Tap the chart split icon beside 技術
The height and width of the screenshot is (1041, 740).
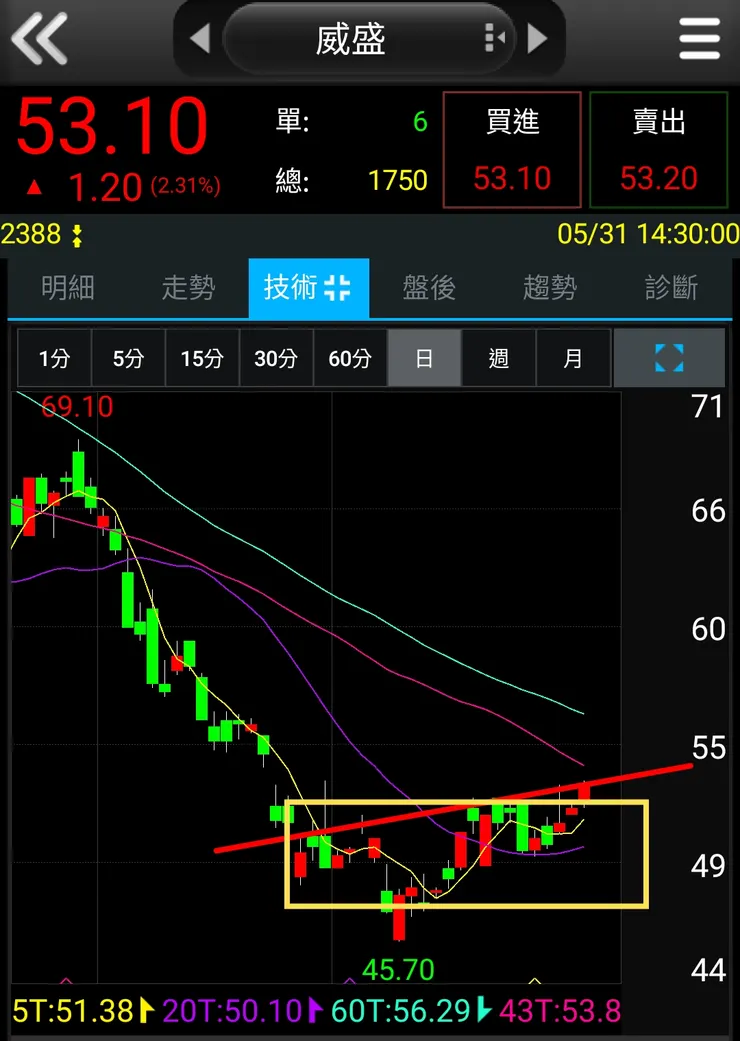[x=337, y=287]
